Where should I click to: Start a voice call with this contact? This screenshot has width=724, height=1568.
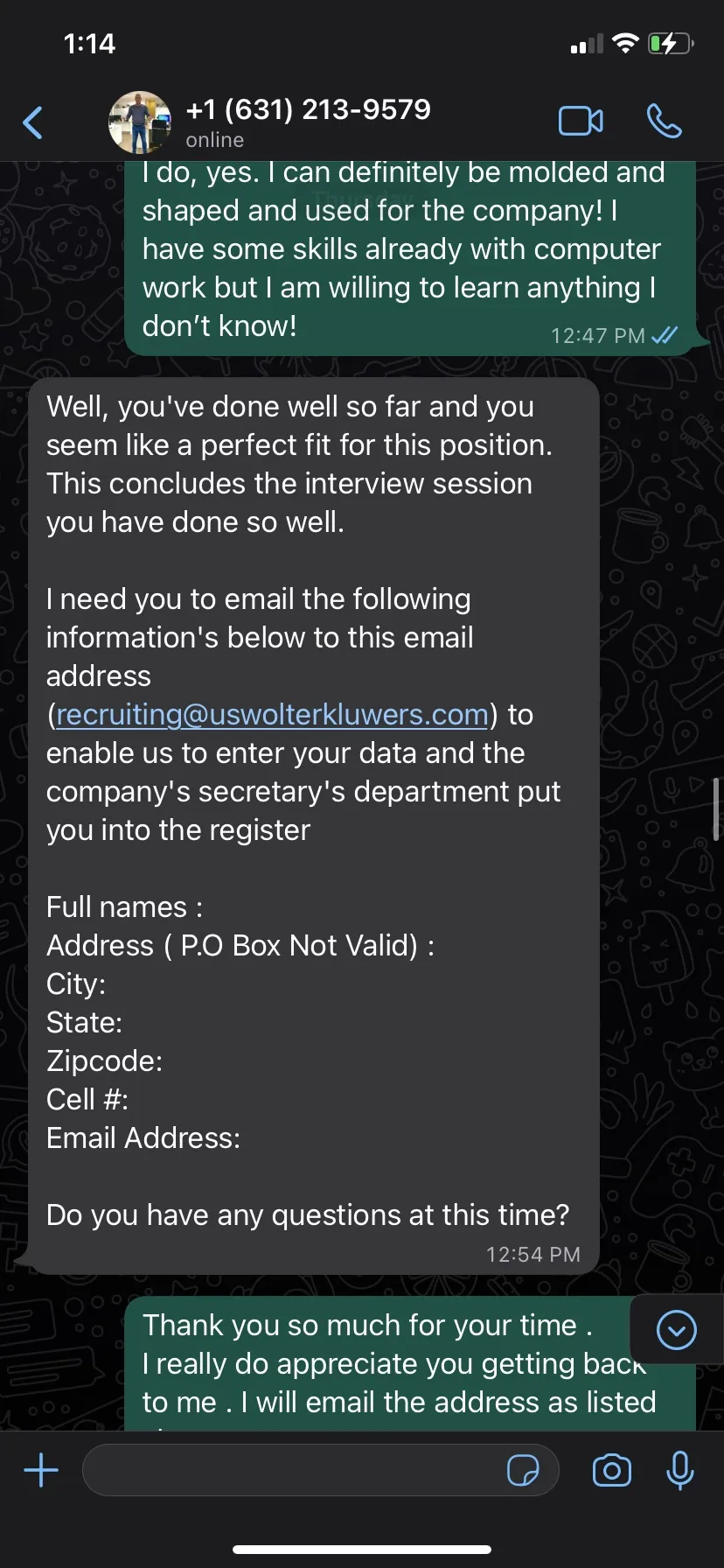(665, 121)
